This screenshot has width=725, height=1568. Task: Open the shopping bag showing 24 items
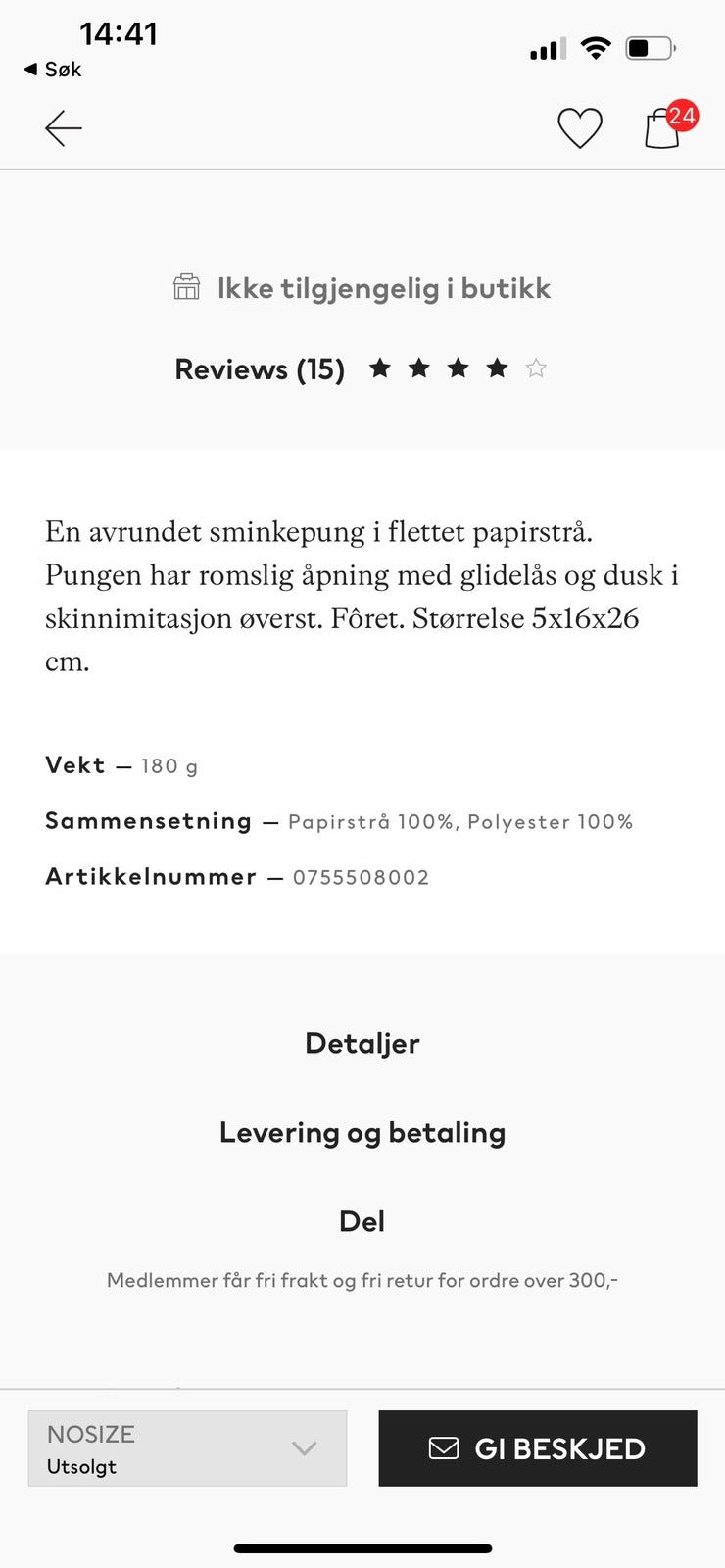click(x=662, y=127)
